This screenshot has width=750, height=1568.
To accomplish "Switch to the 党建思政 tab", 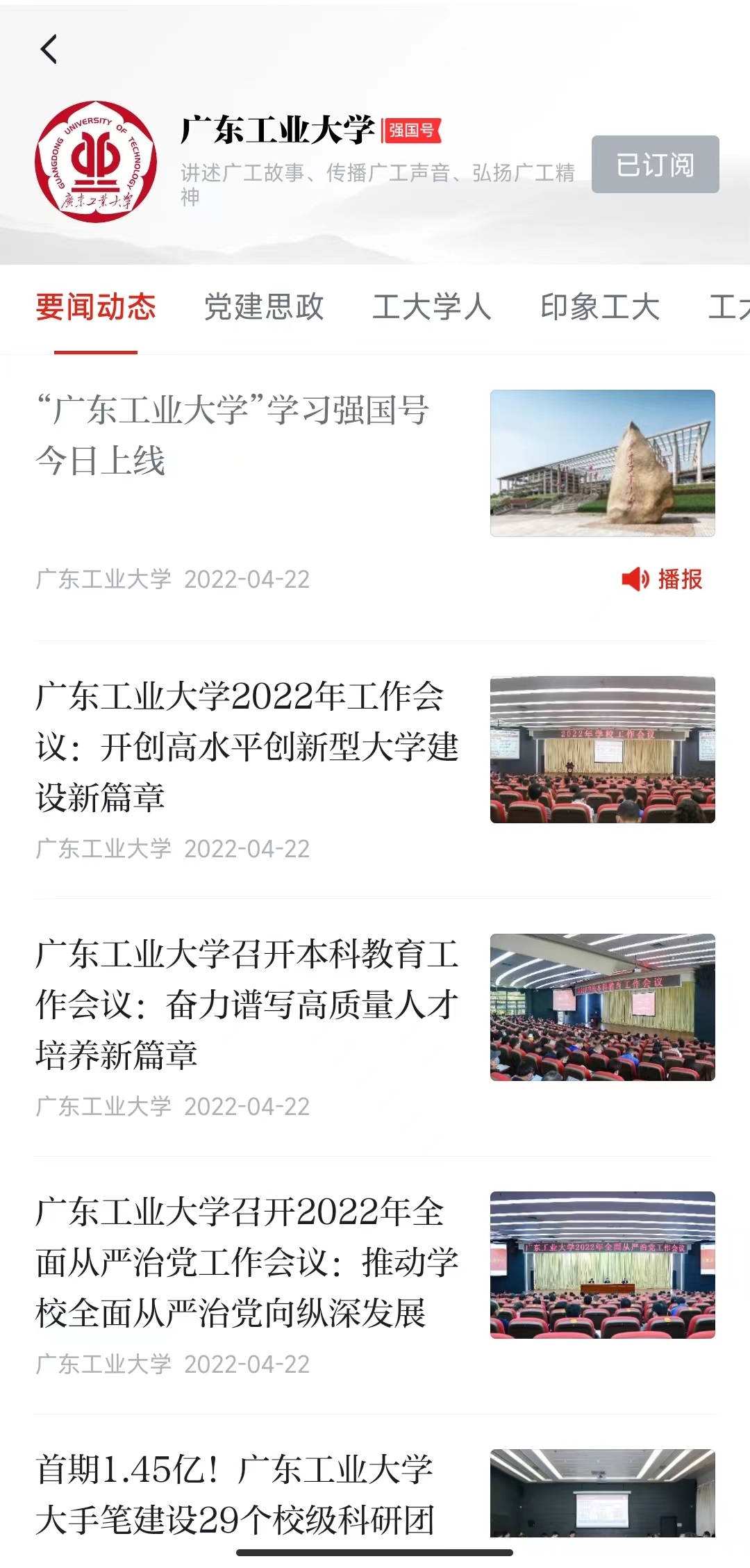I will 264,307.
